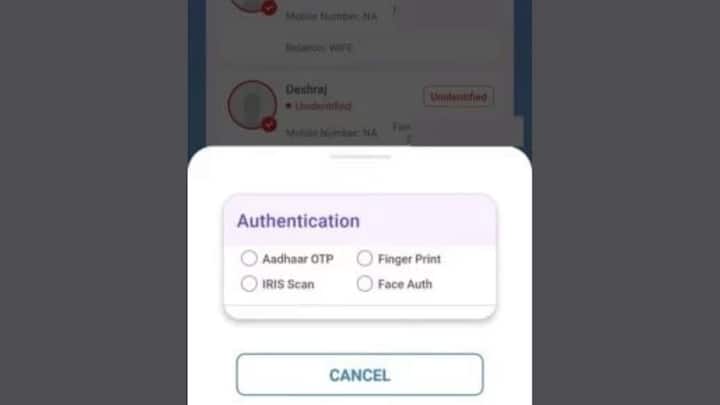Select the Aadhaar OTP authentication option
Screen dimensions: 720x405
249,258
